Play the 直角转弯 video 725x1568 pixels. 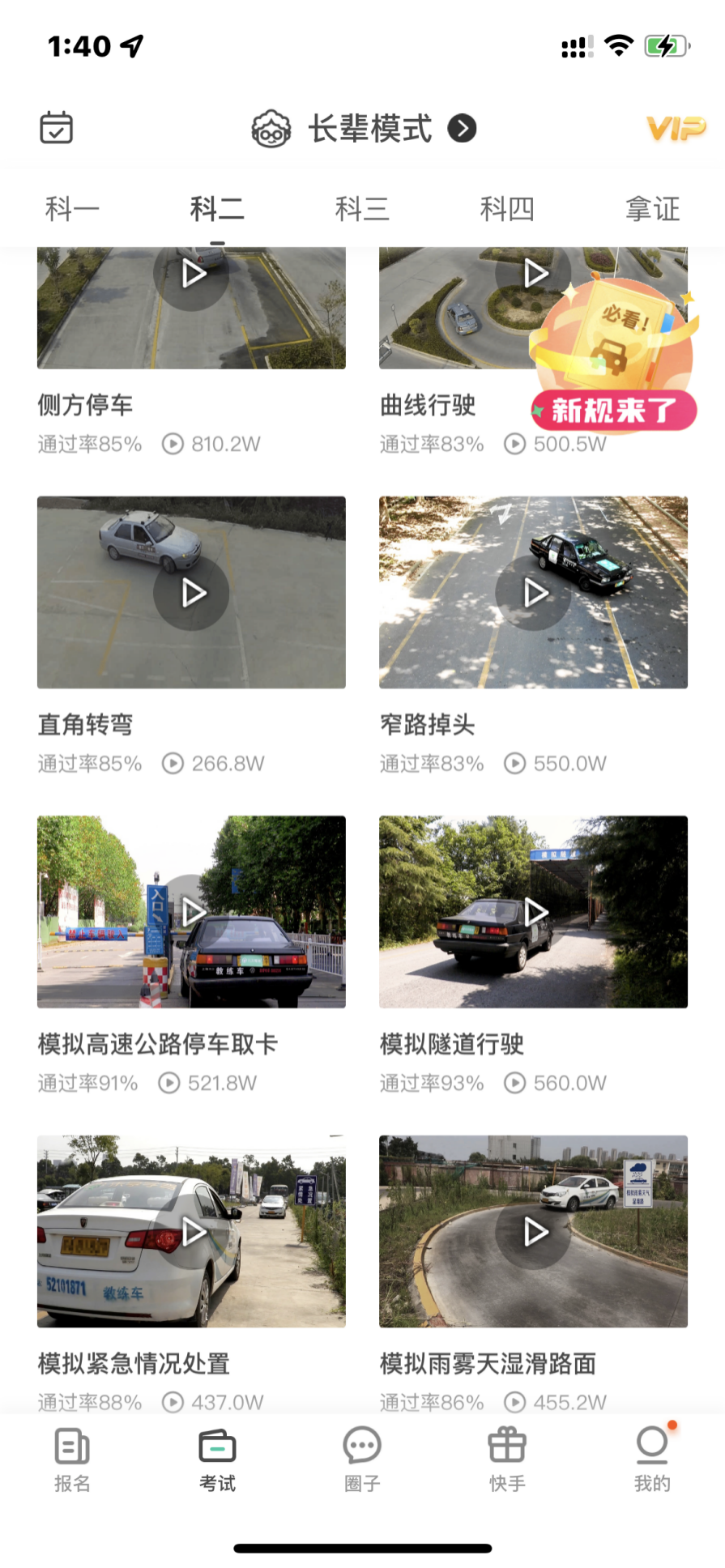(191, 593)
